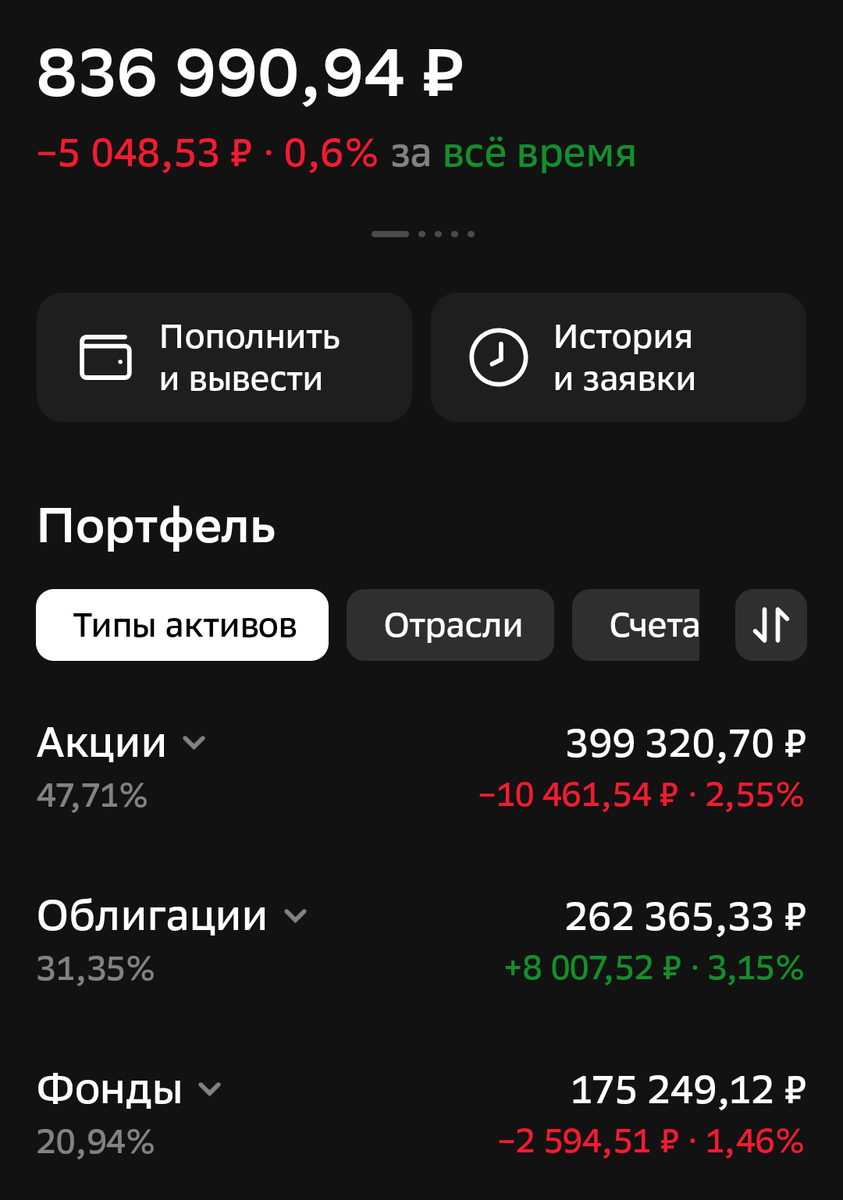Click the arrows icon right of filter chips
843x1200 pixels.
pos(771,625)
